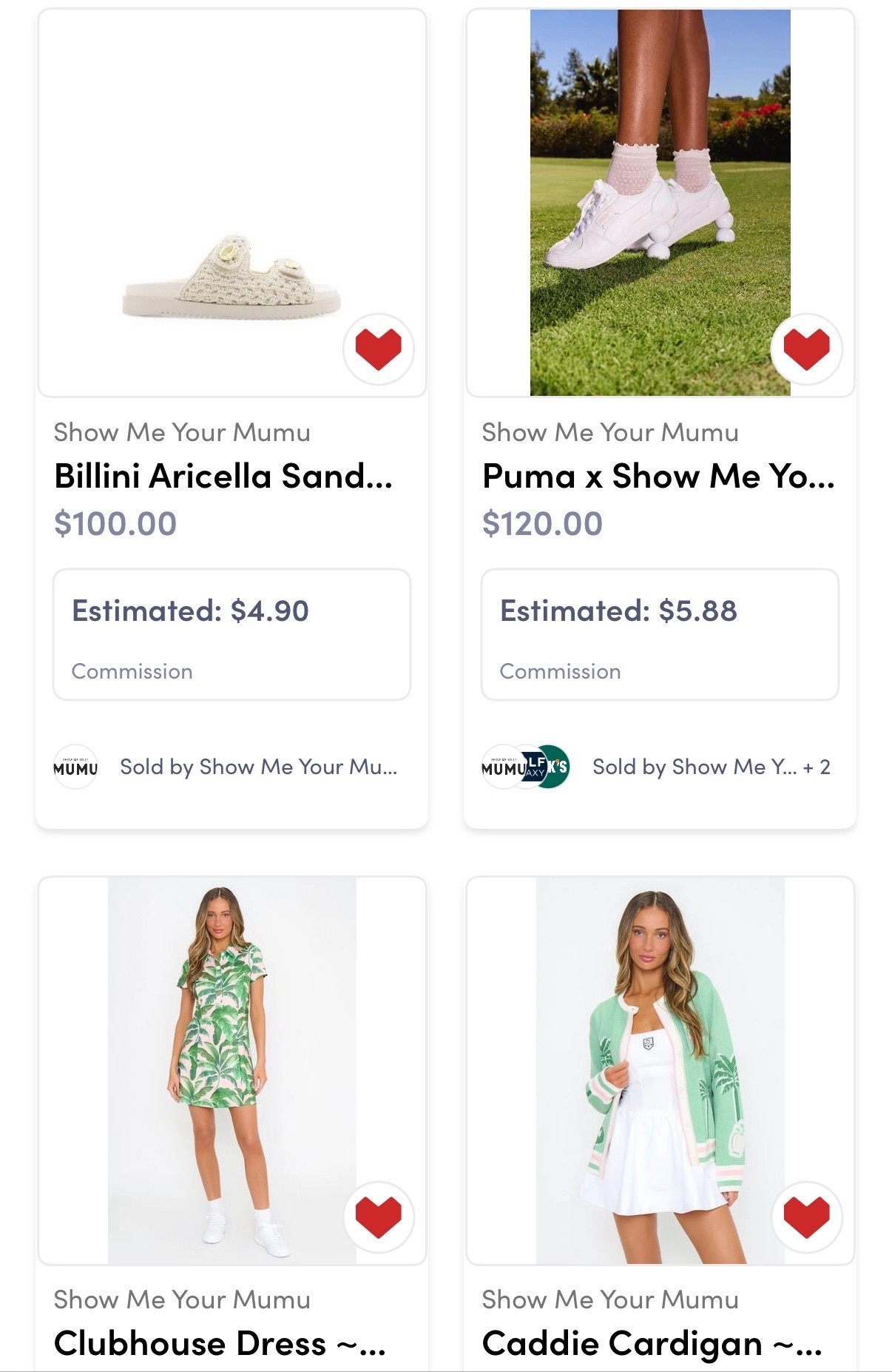The width and height of the screenshot is (892, 1372).
Task: View the Puma x Show Me Your Mumu sneakers
Action: coord(658,476)
